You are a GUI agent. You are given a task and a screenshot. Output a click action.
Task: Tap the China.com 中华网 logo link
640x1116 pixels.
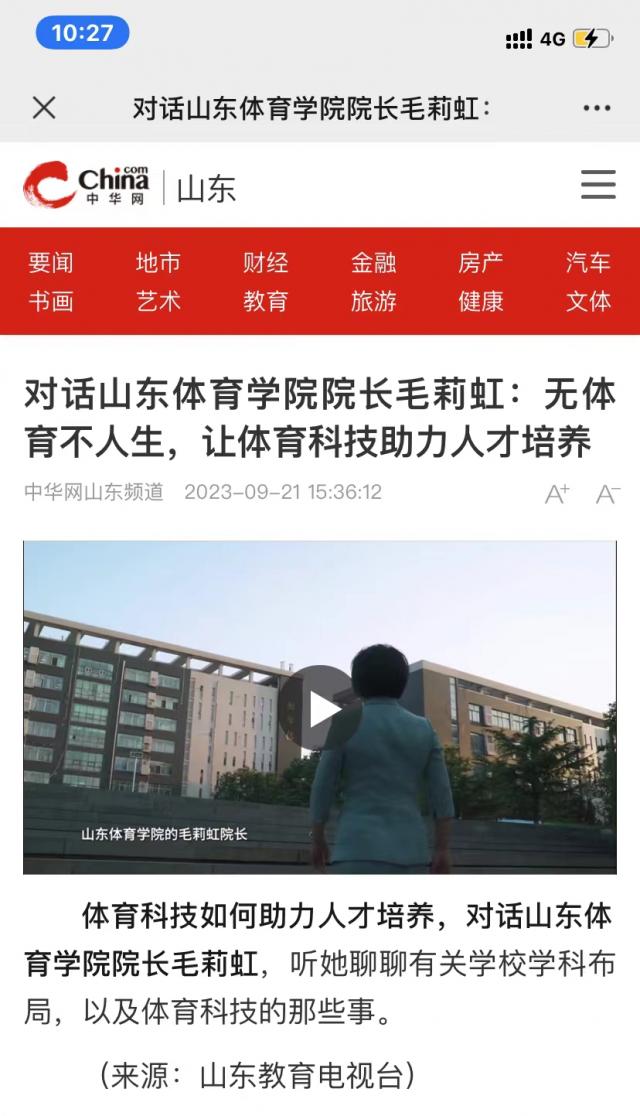87,185
